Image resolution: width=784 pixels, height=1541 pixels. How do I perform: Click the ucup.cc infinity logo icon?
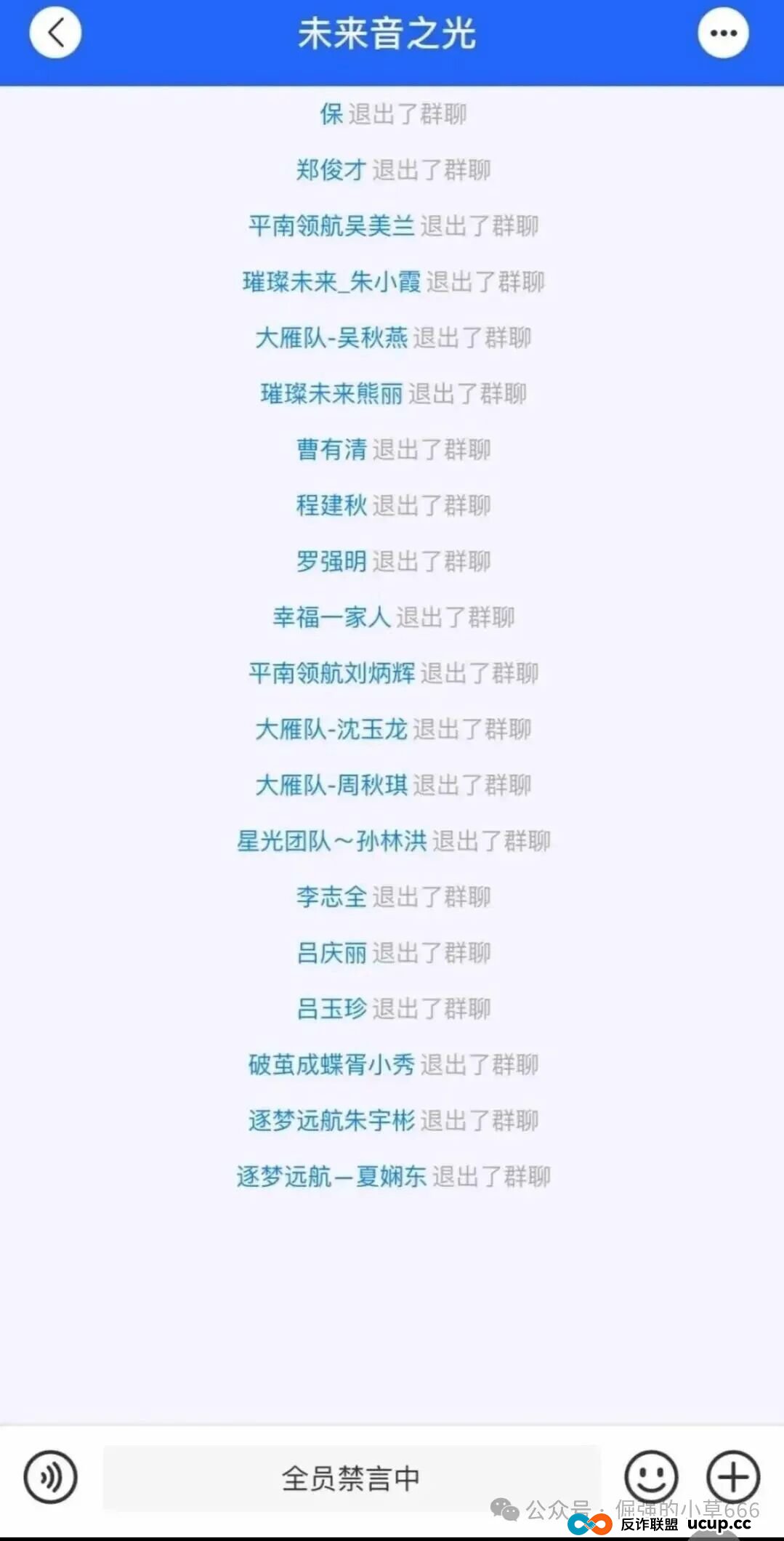coord(590,1524)
